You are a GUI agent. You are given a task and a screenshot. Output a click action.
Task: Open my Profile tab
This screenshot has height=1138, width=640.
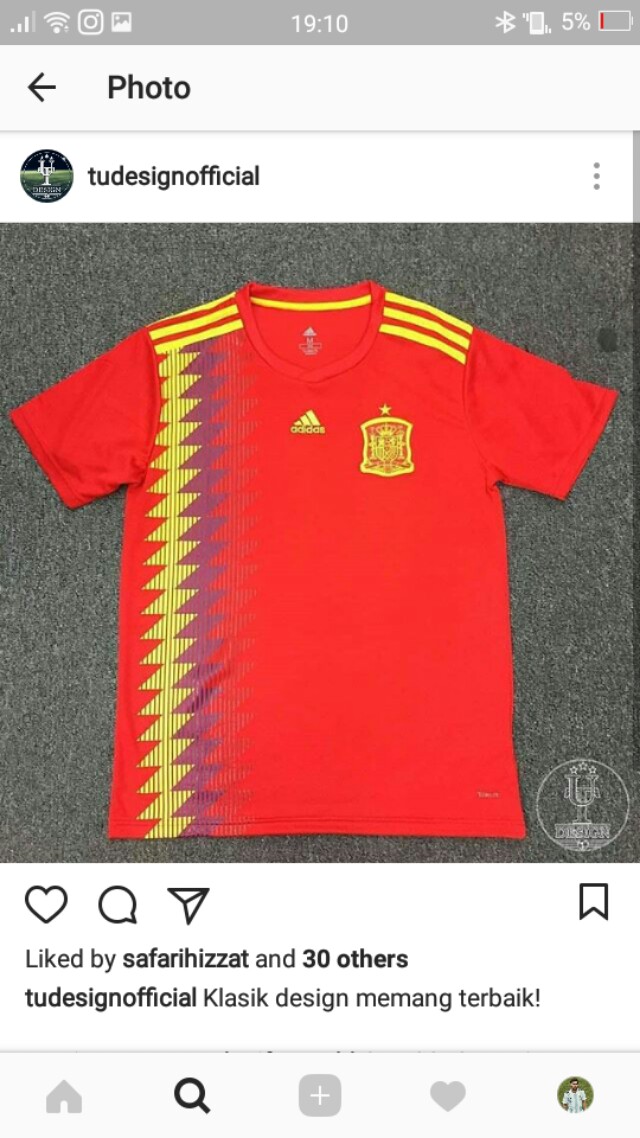pyautogui.click(x=575, y=1096)
